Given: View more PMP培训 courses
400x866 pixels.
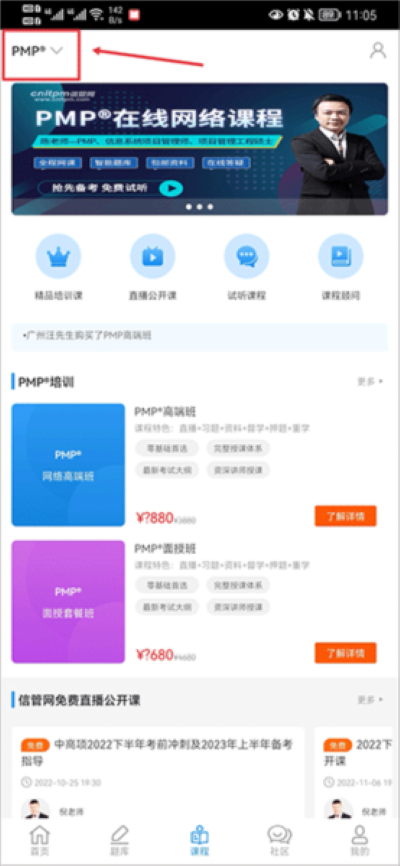Looking at the screenshot, I should 370,382.
